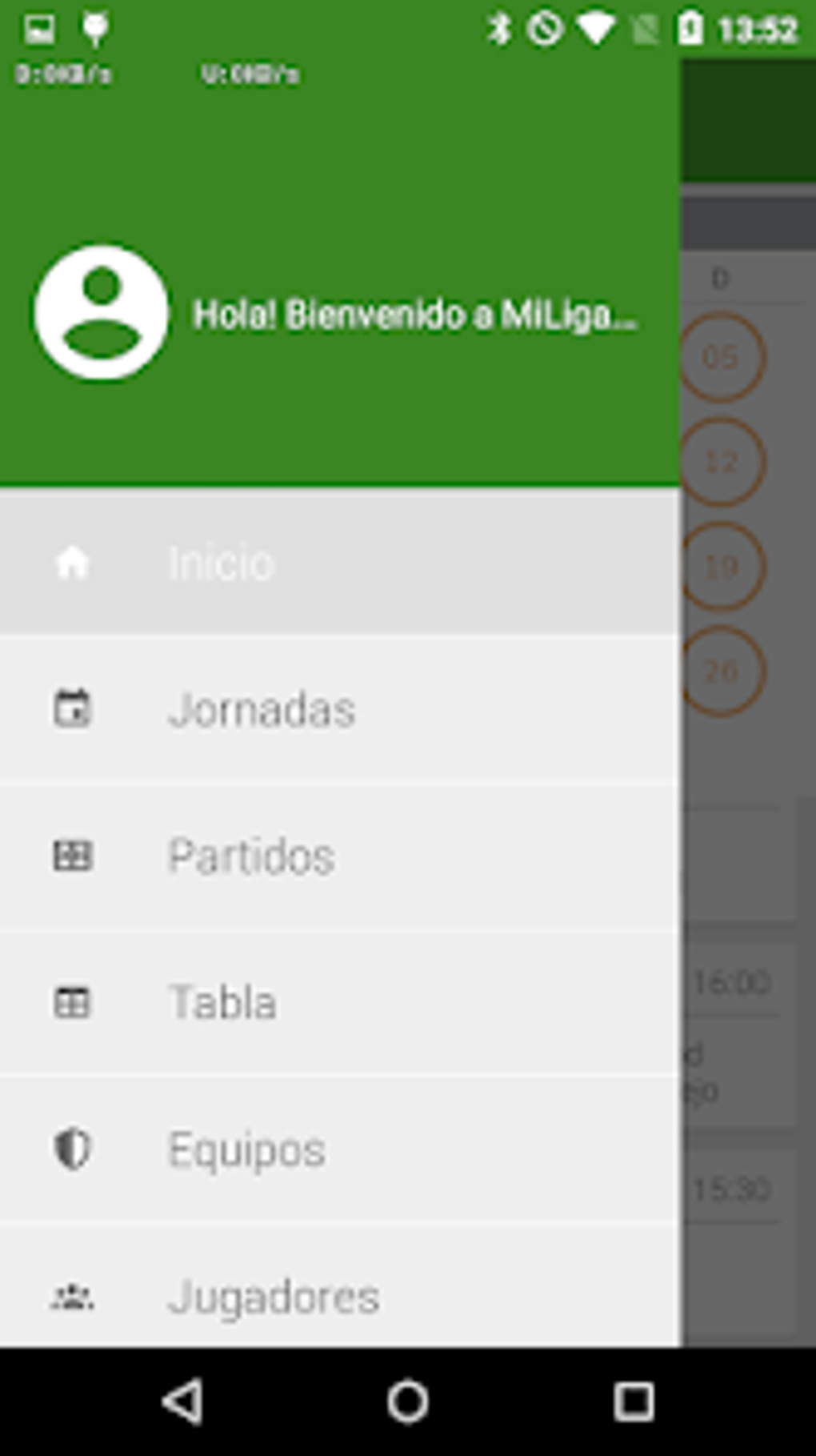Image resolution: width=816 pixels, height=1456 pixels.
Task: Go to Partidos
Action: click(340, 856)
